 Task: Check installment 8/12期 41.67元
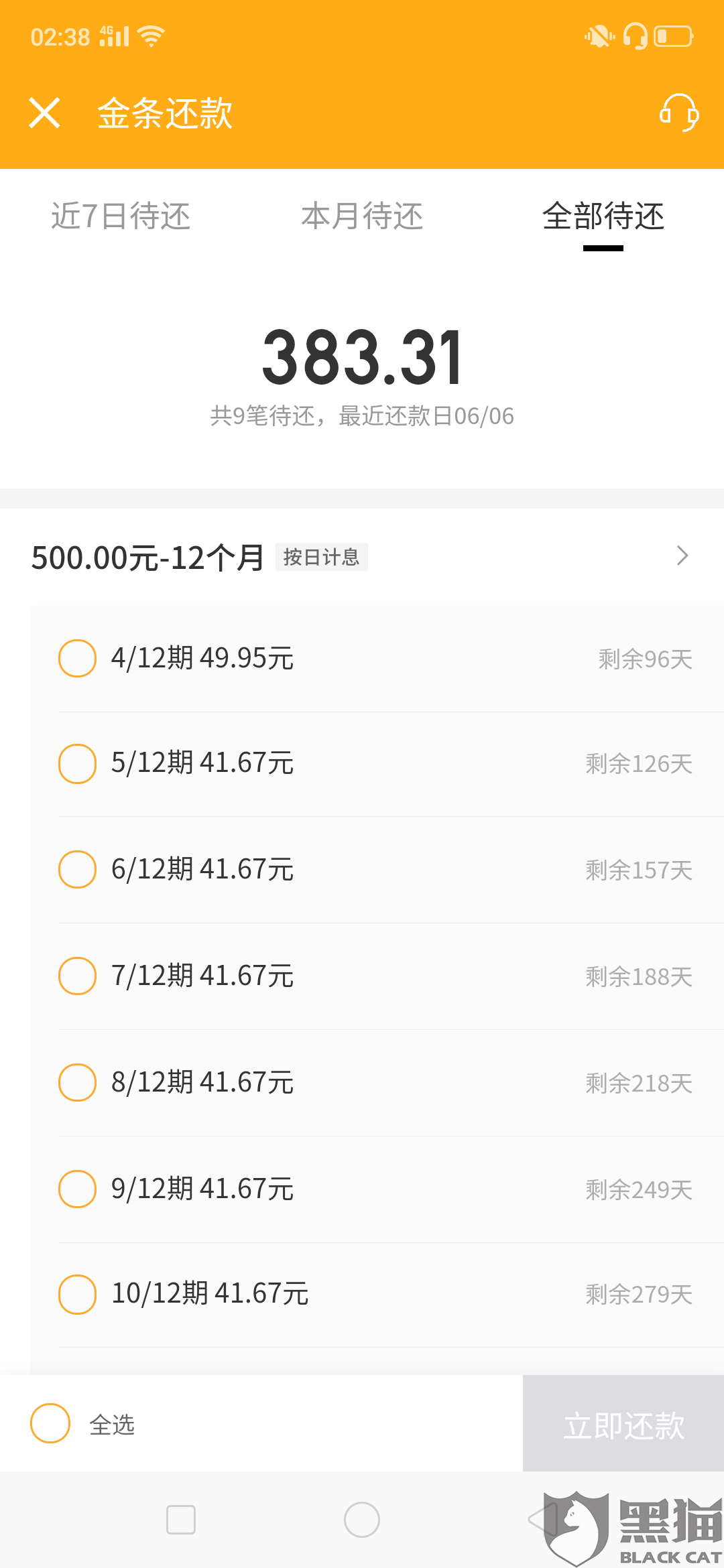[x=77, y=1082]
